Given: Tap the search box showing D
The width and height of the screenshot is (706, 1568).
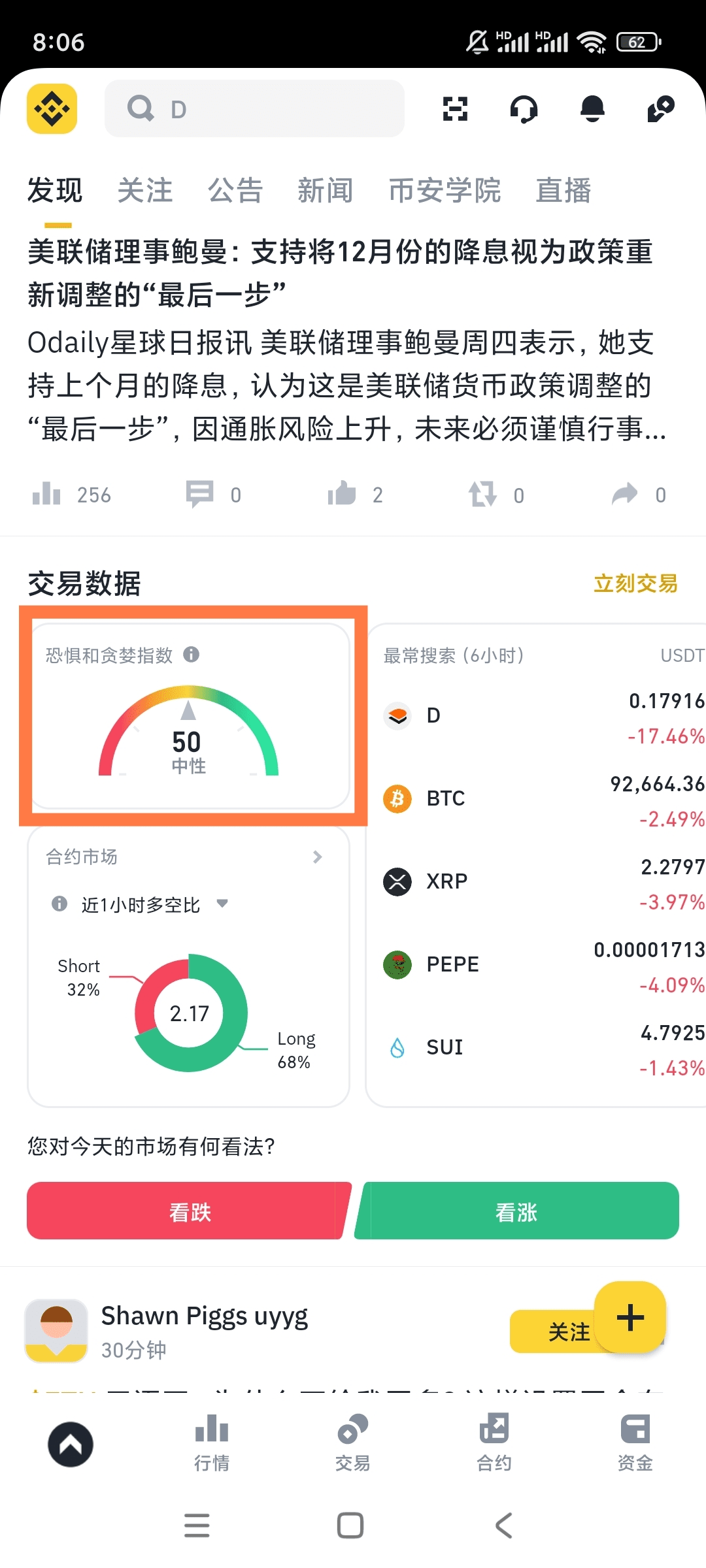Looking at the screenshot, I should pyautogui.click(x=254, y=108).
